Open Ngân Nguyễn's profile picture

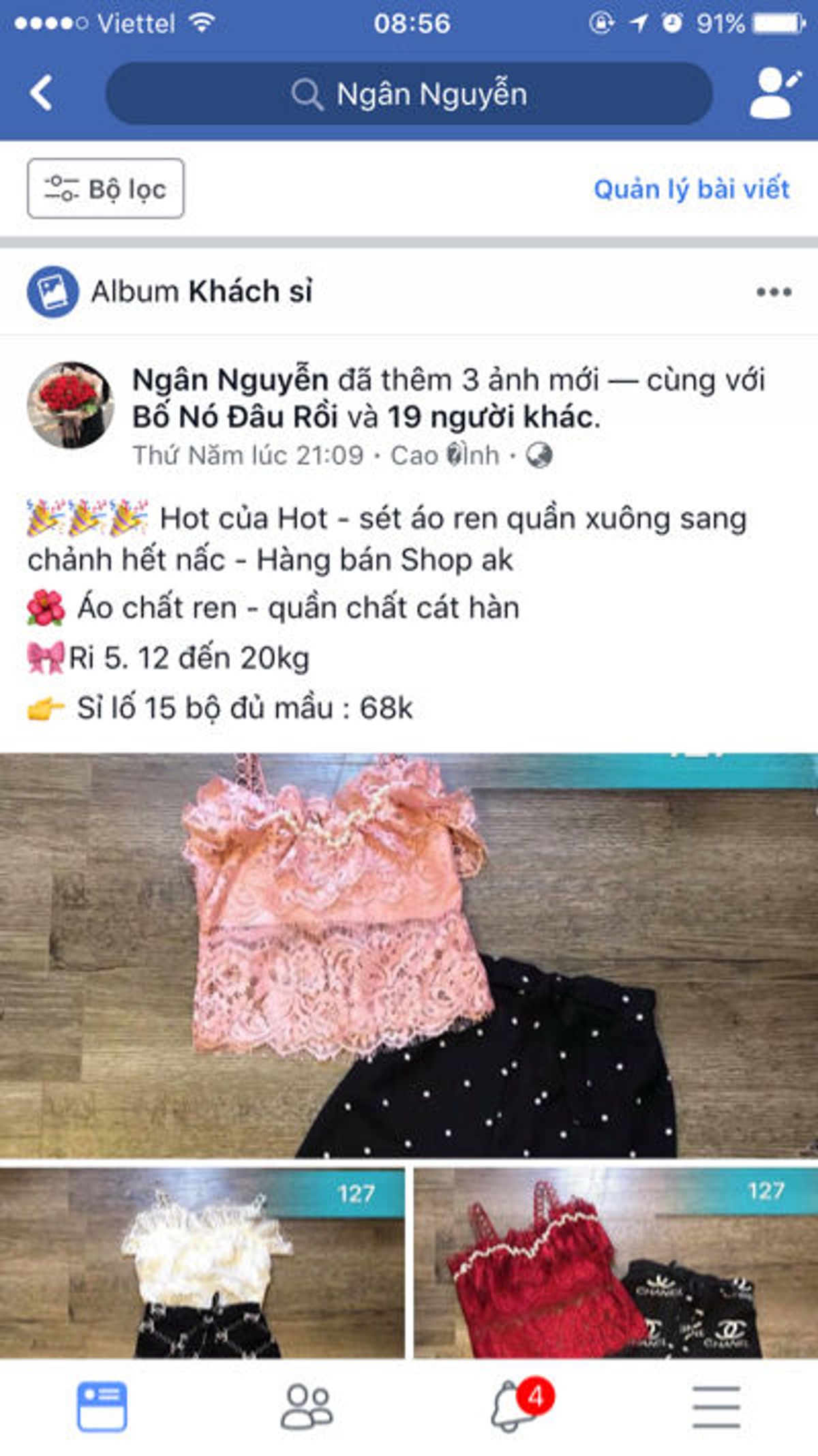[x=71, y=405]
